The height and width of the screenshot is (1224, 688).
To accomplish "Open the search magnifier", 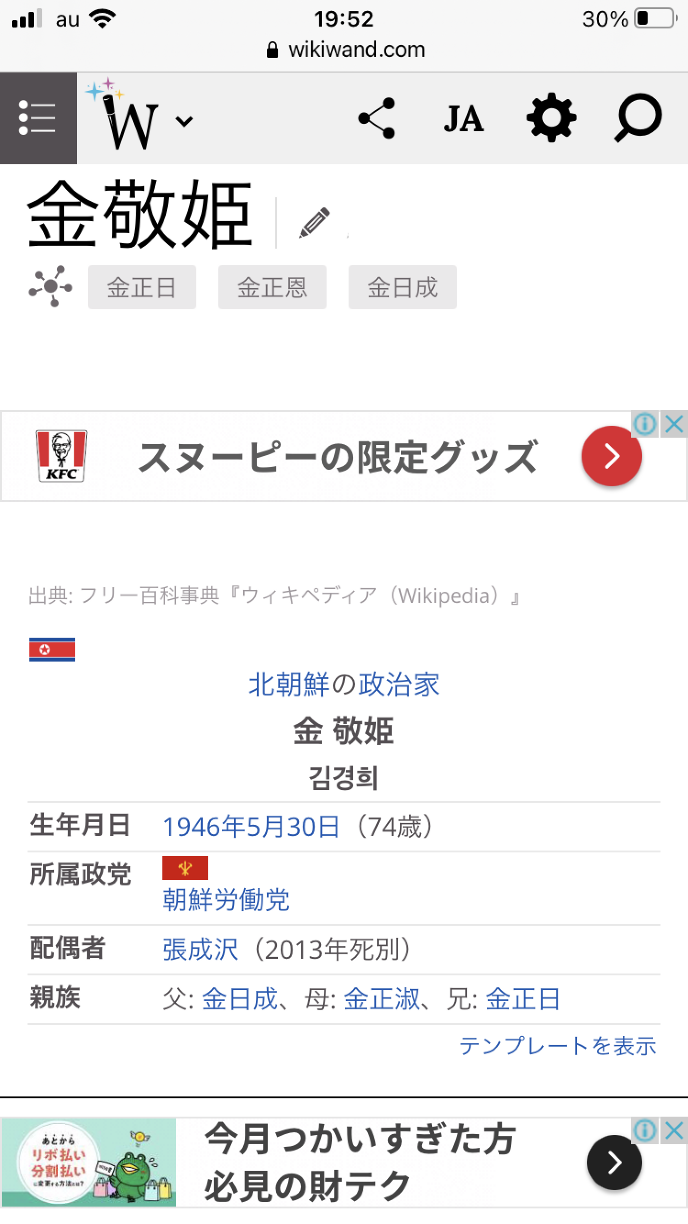I will click(x=637, y=119).
